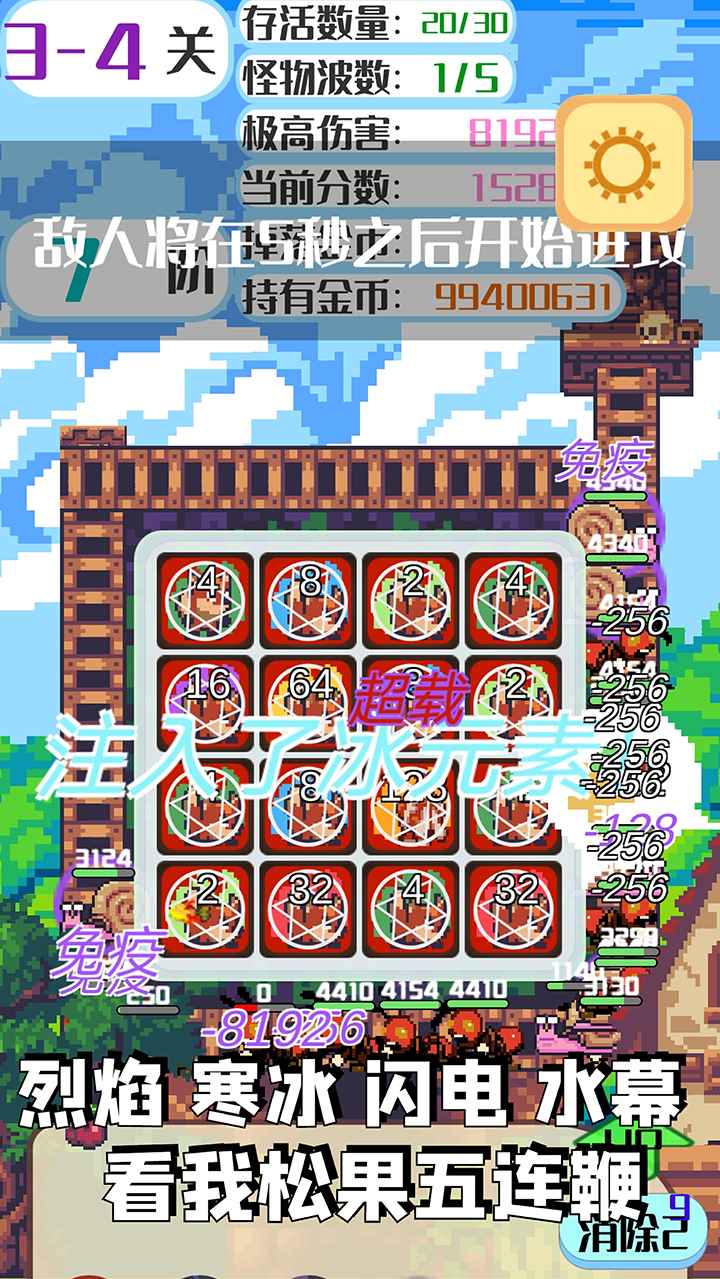Open the sun settings button

tap(622, 163)
